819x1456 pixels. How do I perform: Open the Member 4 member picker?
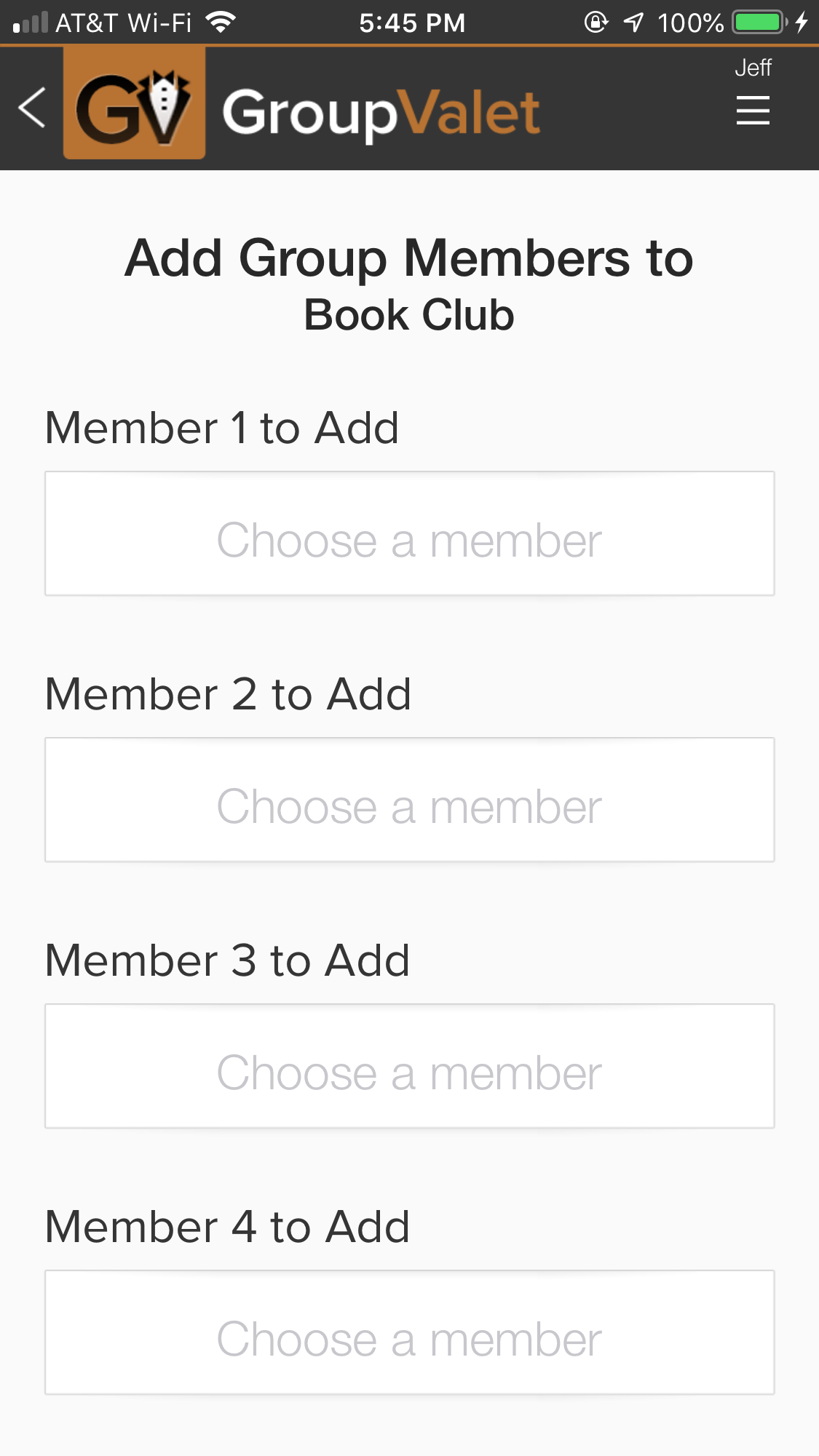[x=409, y=1332]
